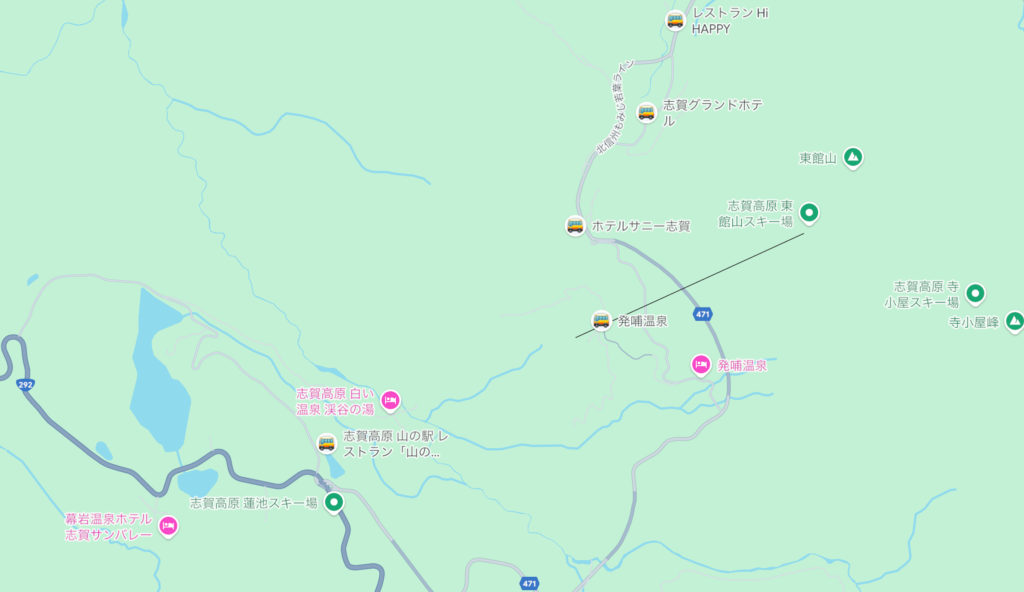Image resolution: width=1024 pixels, height=592 pixels.
Task: Open the 志賀高原 寺小屋スキー場 marker
Action: [975, 293]
